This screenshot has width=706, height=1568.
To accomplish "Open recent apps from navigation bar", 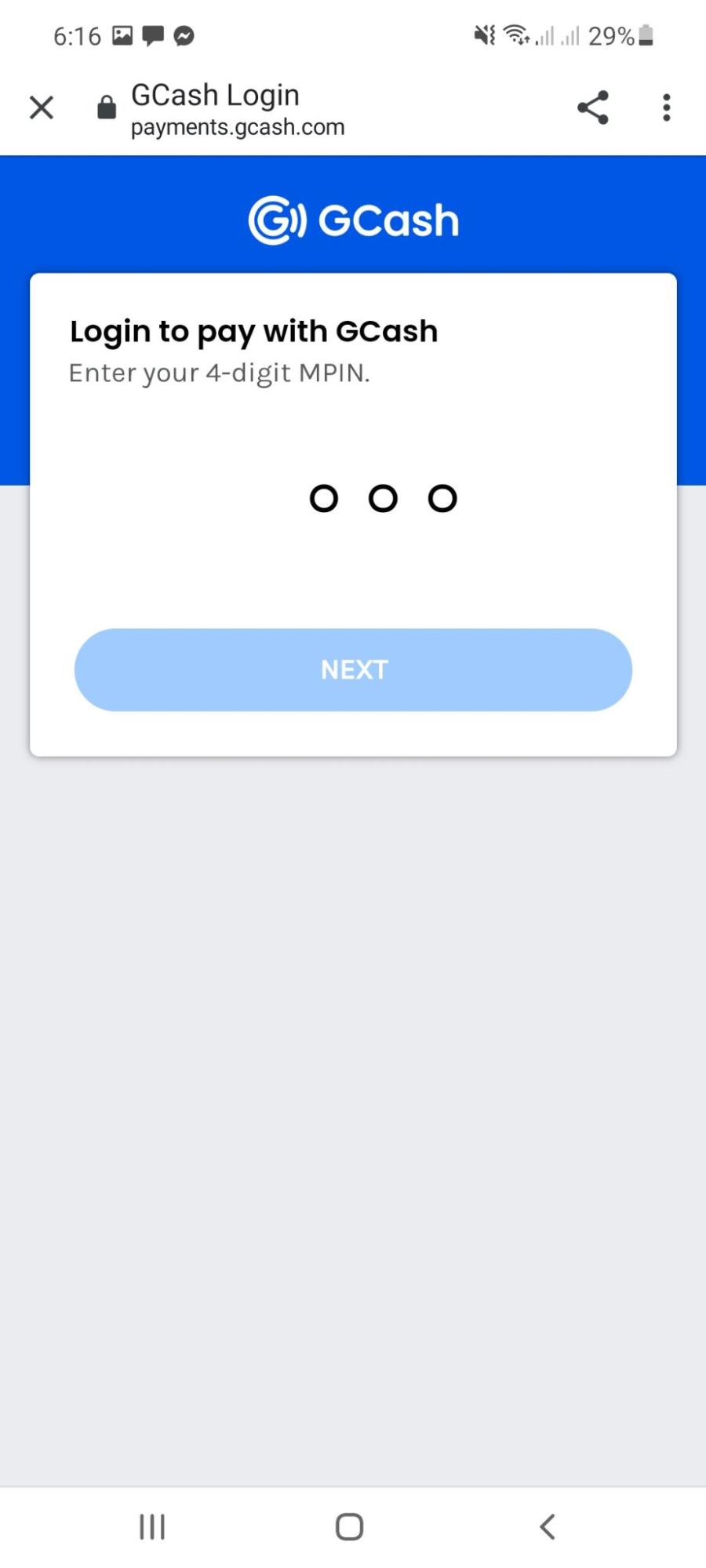I will tap(152, 1526).
